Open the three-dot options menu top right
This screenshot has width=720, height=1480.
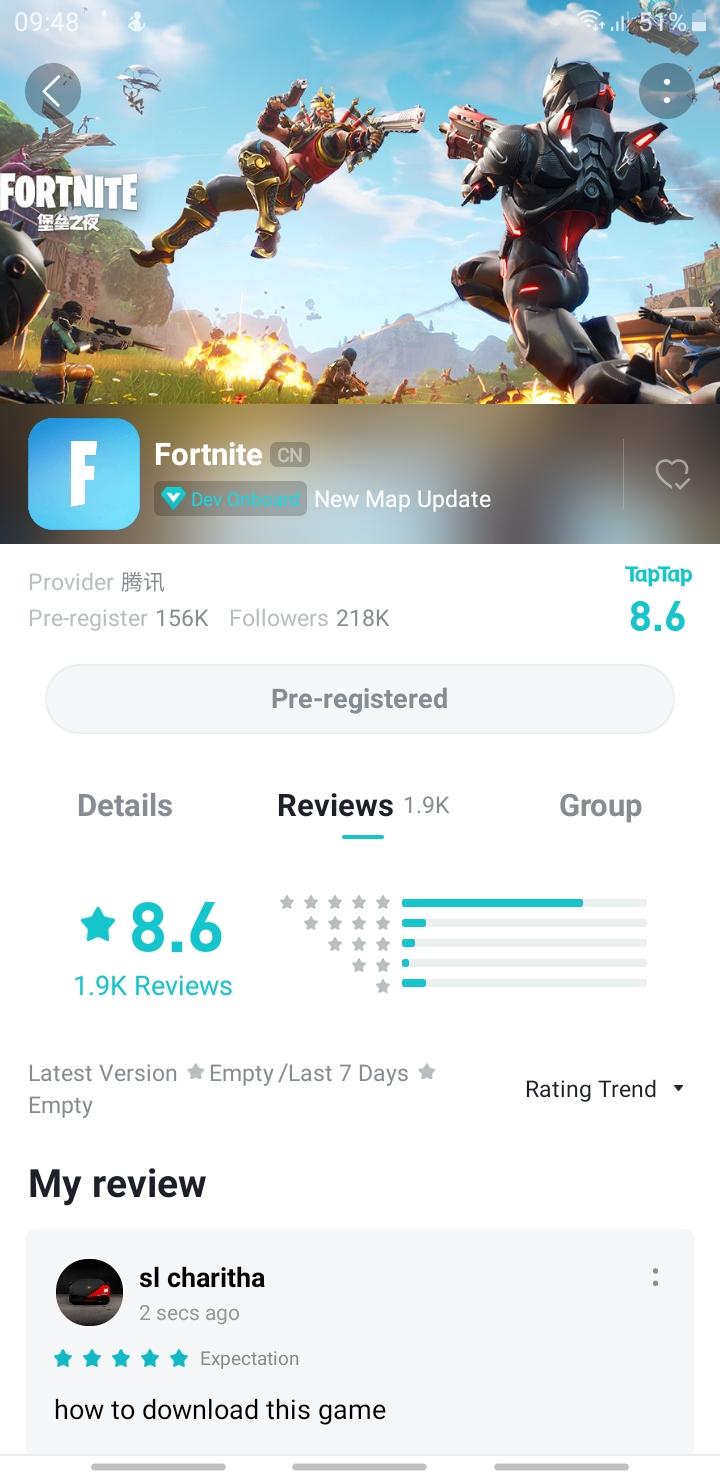[667, 91]
